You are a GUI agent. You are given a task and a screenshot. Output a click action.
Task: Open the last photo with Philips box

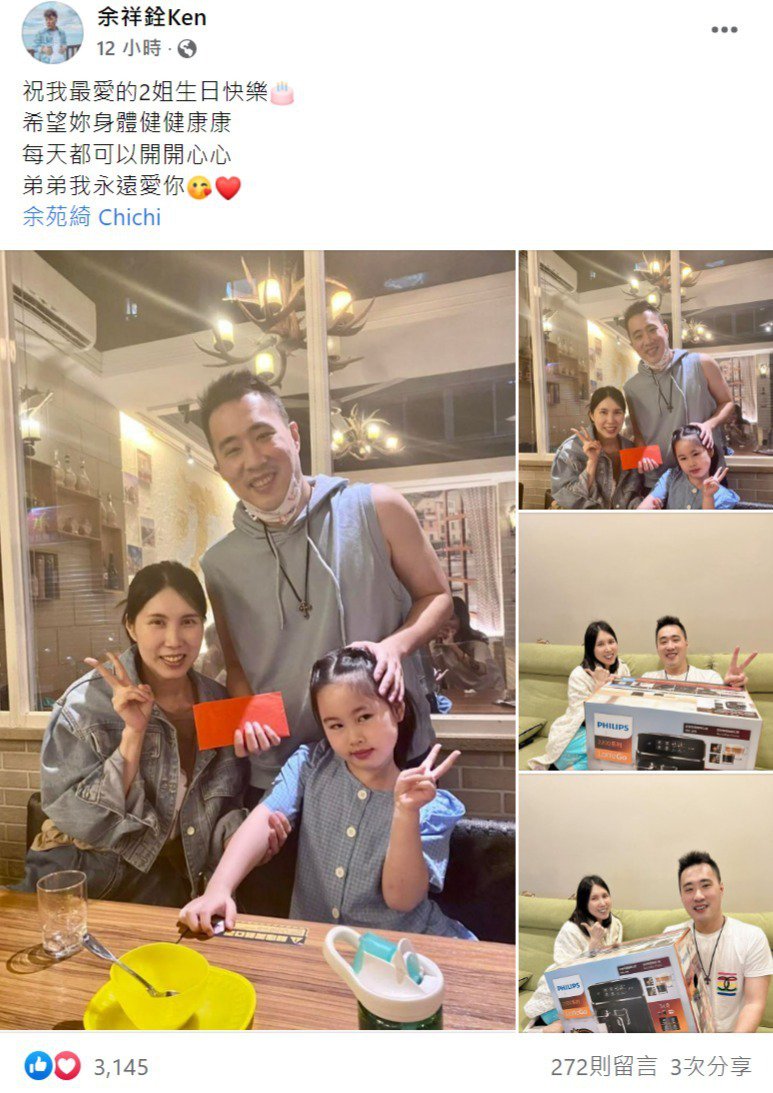point(645,903)
